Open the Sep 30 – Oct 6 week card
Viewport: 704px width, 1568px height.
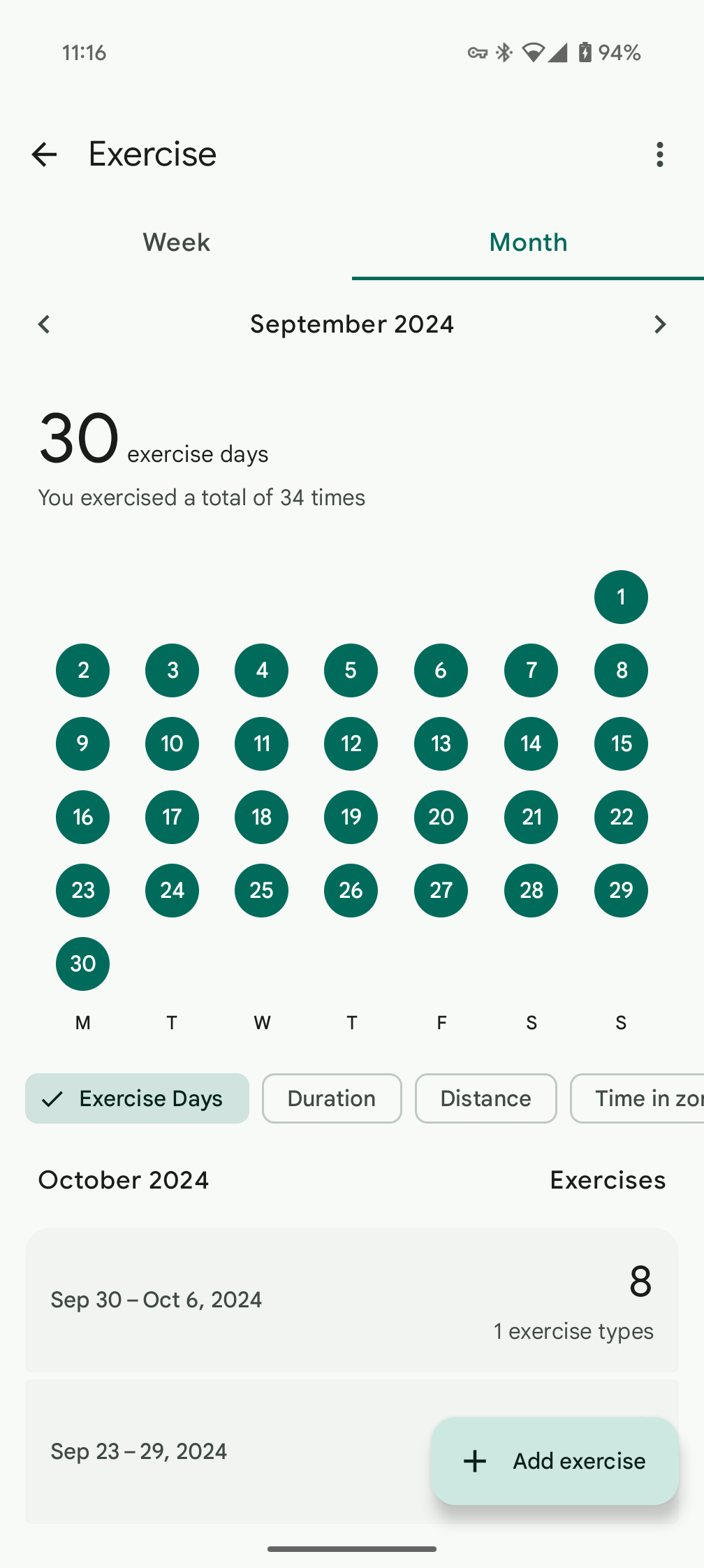351,1300
